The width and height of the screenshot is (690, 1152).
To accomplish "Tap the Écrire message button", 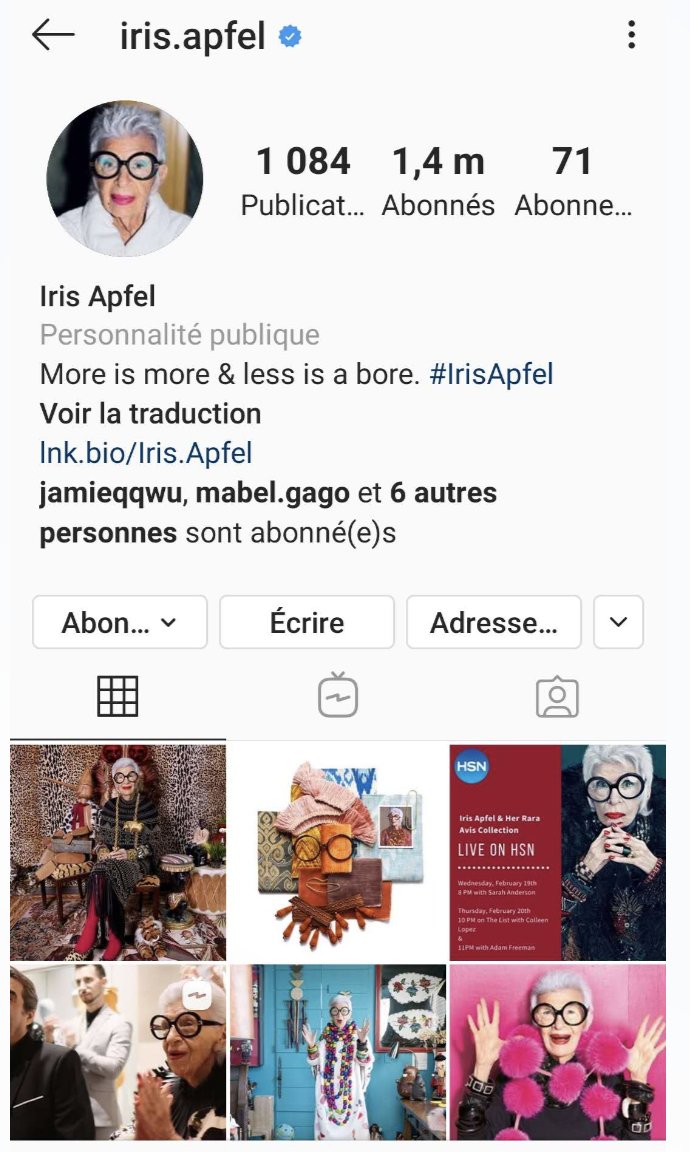I will tap(307, 623).
